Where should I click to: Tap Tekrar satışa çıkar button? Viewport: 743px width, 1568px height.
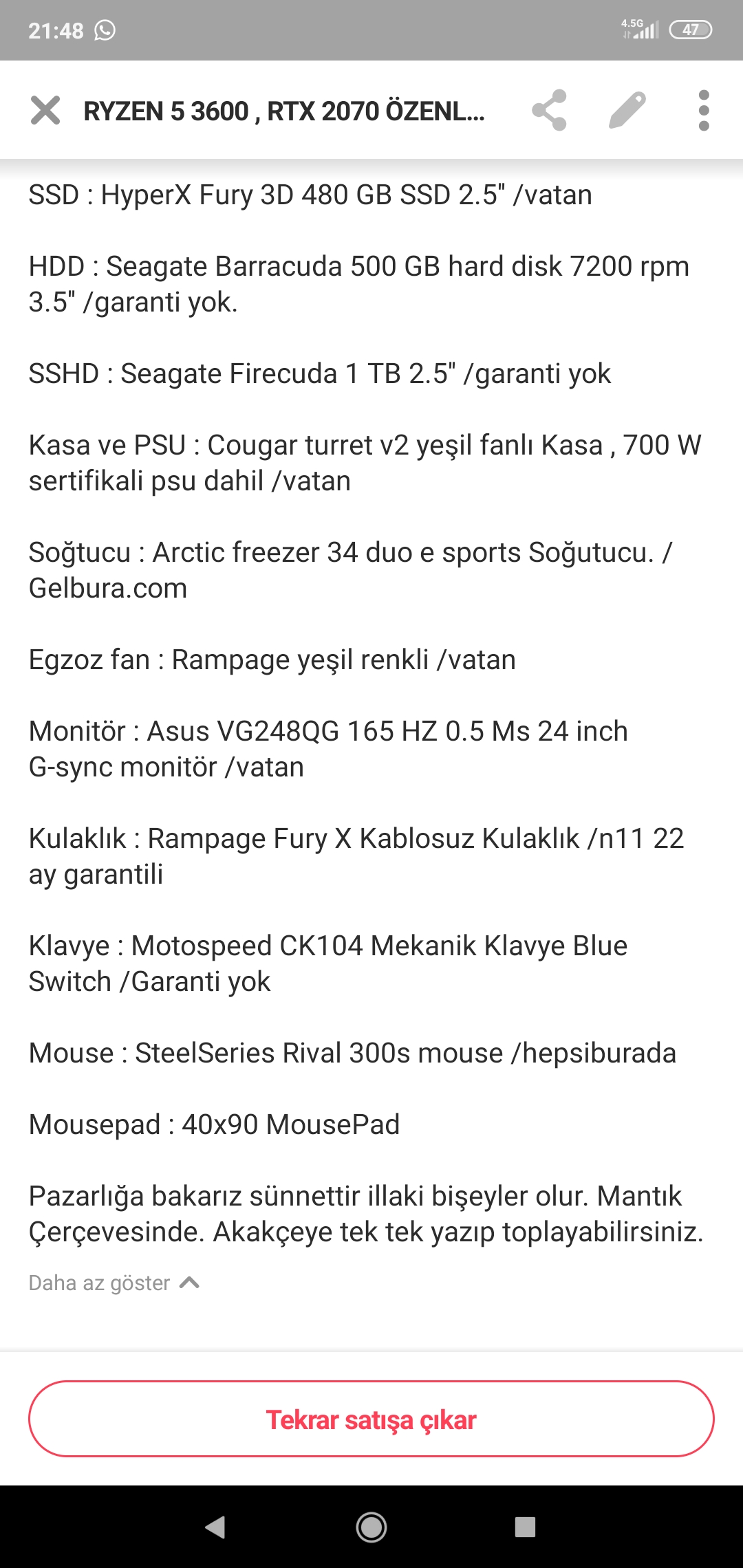coord(371,1419)
